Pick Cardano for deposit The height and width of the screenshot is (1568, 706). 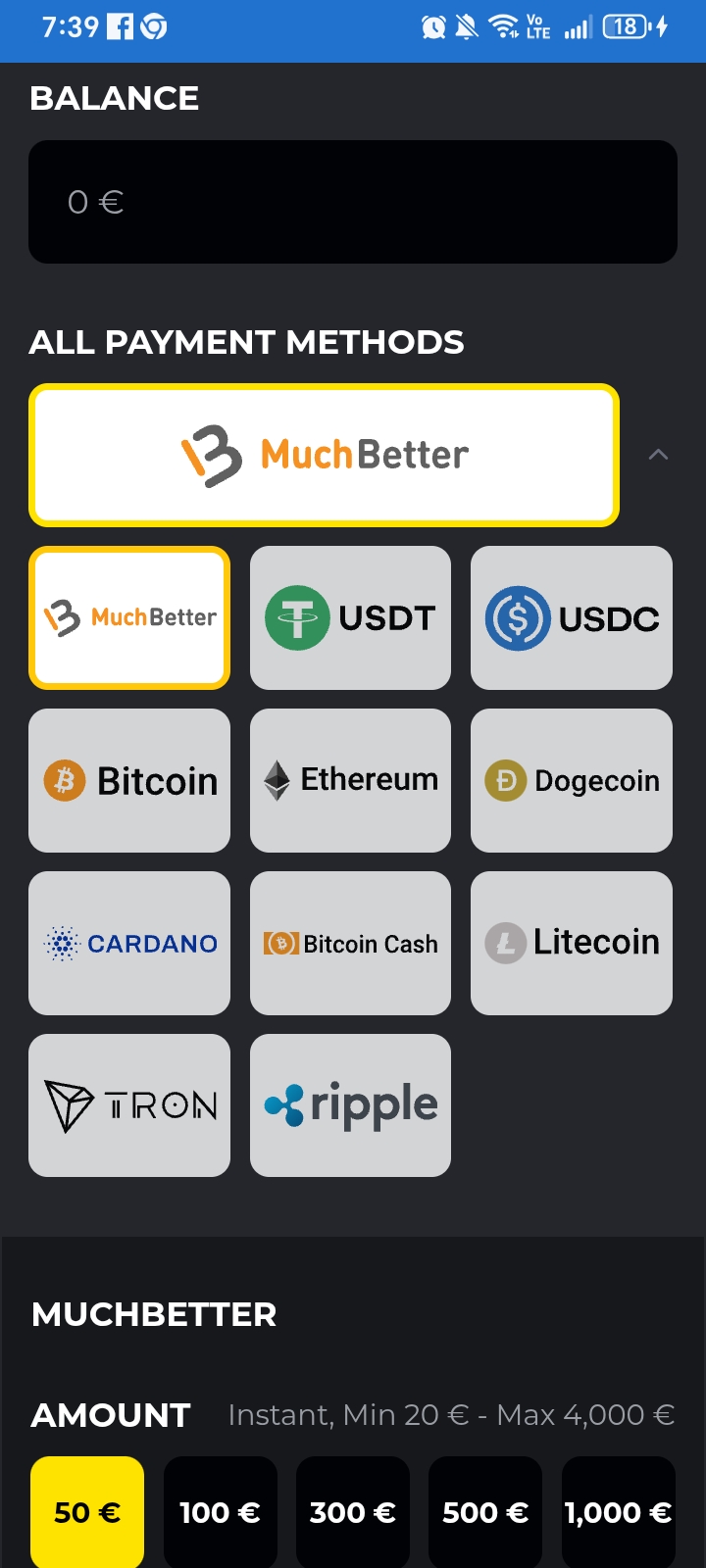[129, 943]
